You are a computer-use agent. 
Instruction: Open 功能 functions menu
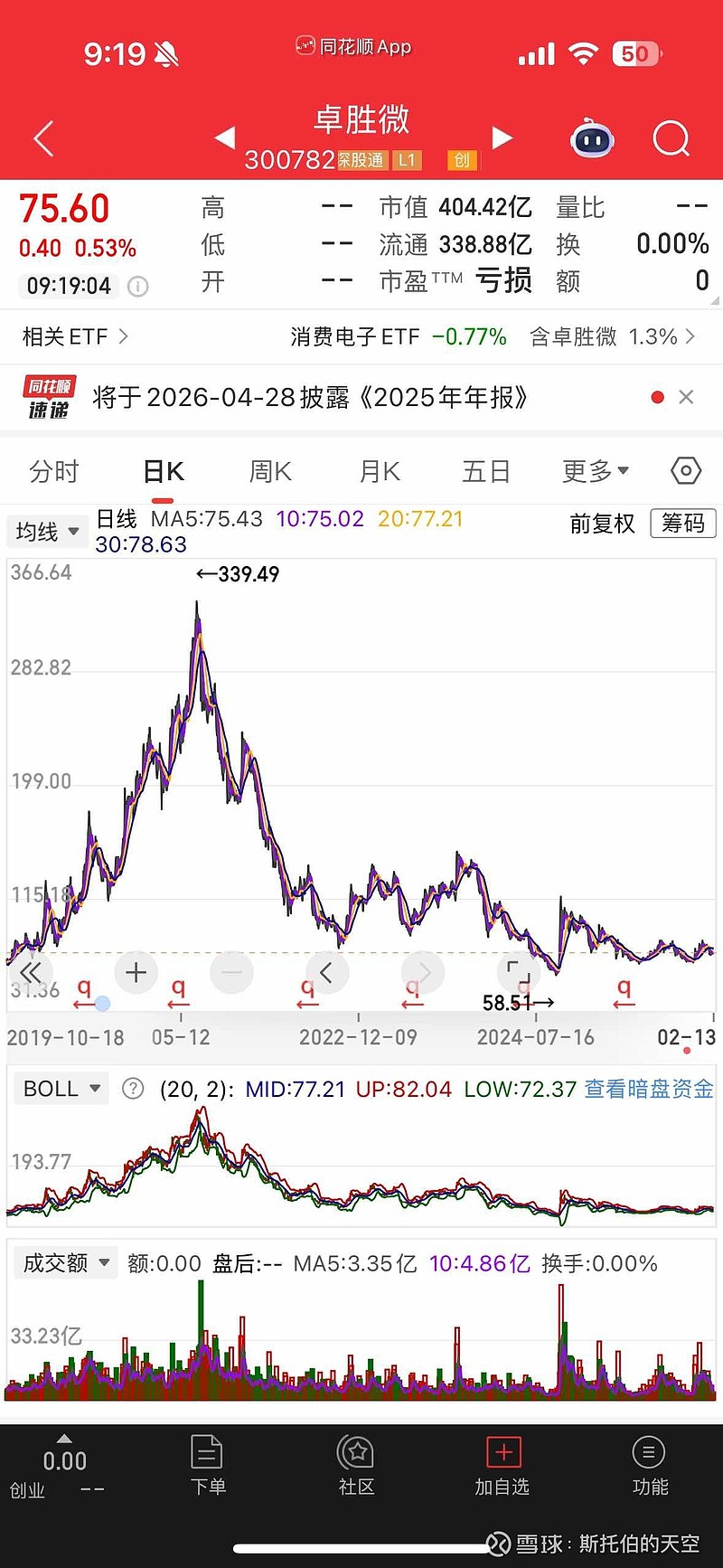tap(649, 1467)
